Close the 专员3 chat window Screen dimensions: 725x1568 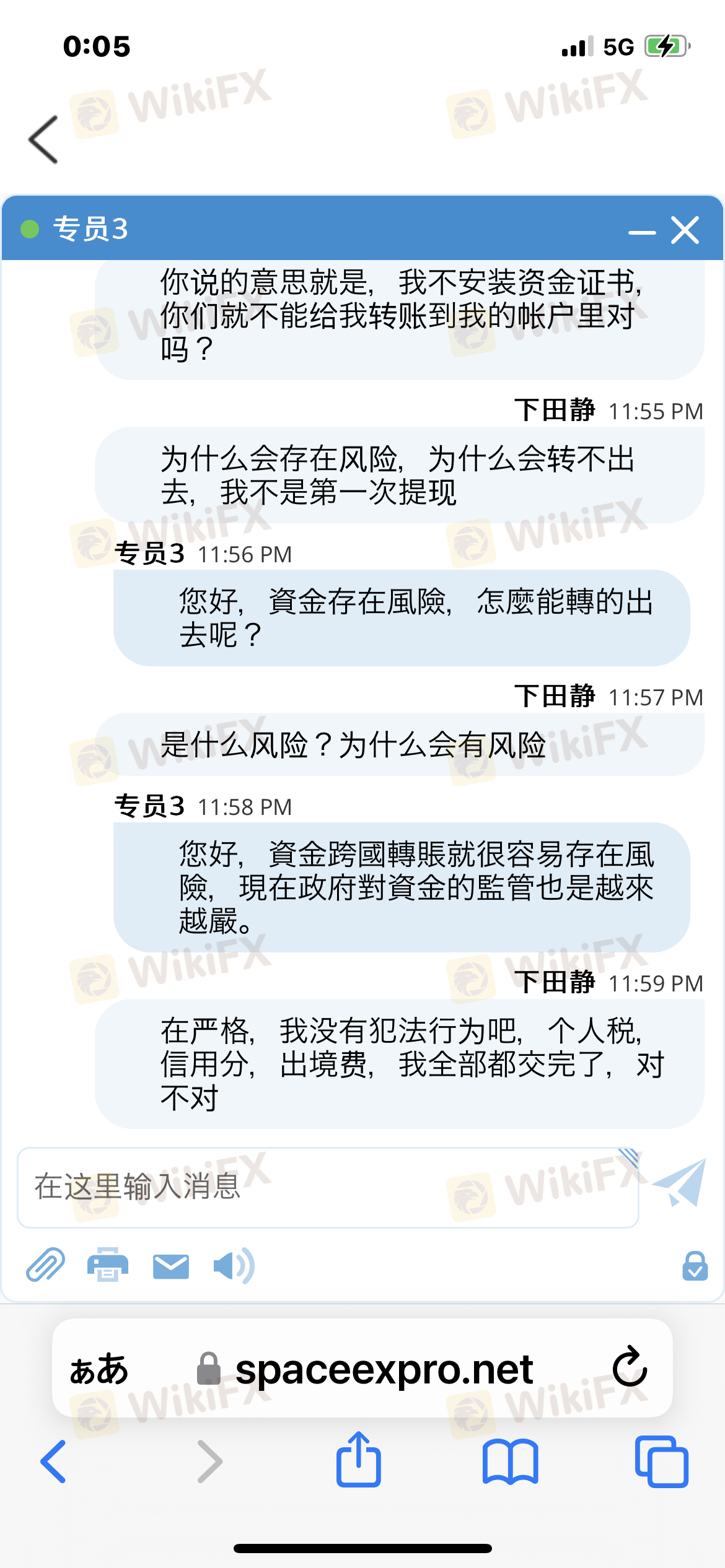[x=685, y=230]
